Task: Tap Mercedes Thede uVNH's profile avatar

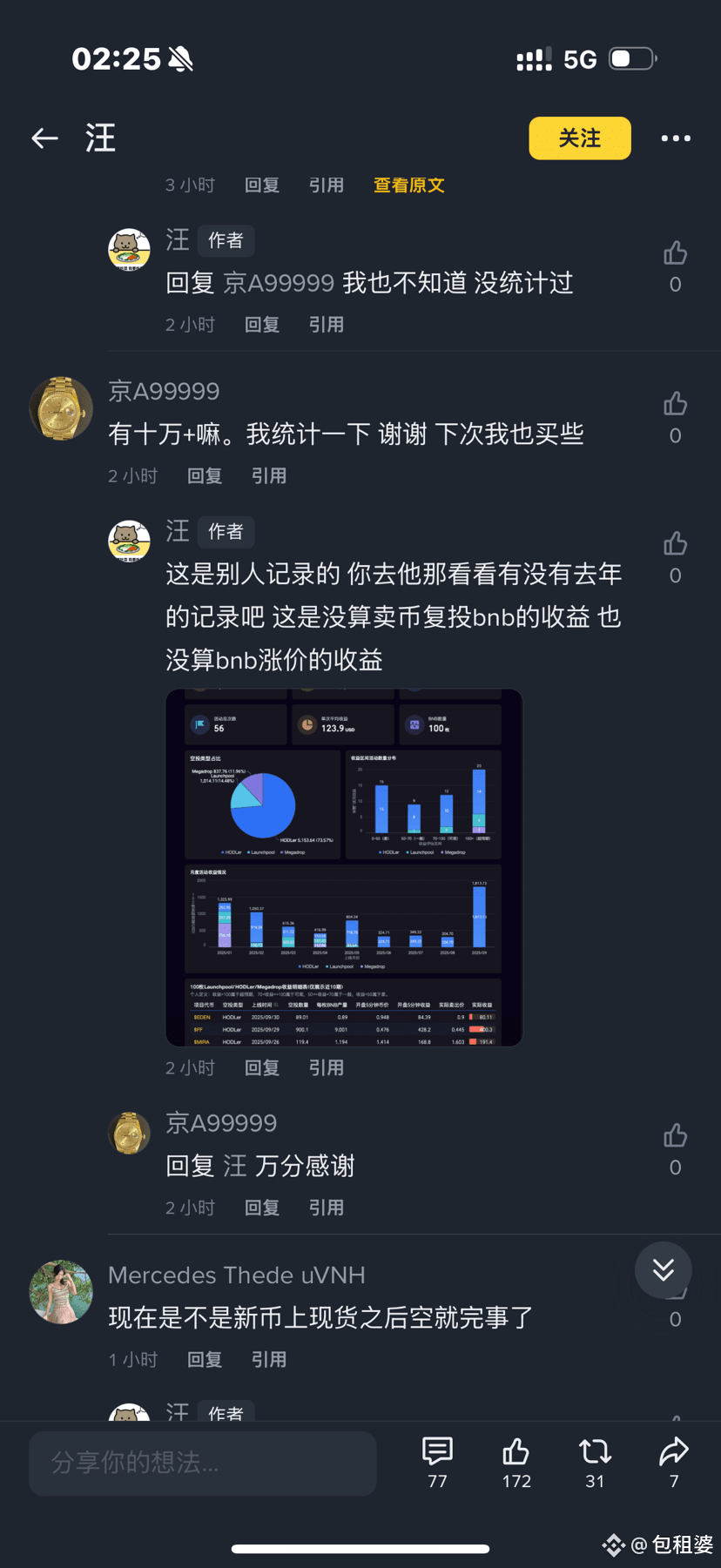Action: (61, 1292)
